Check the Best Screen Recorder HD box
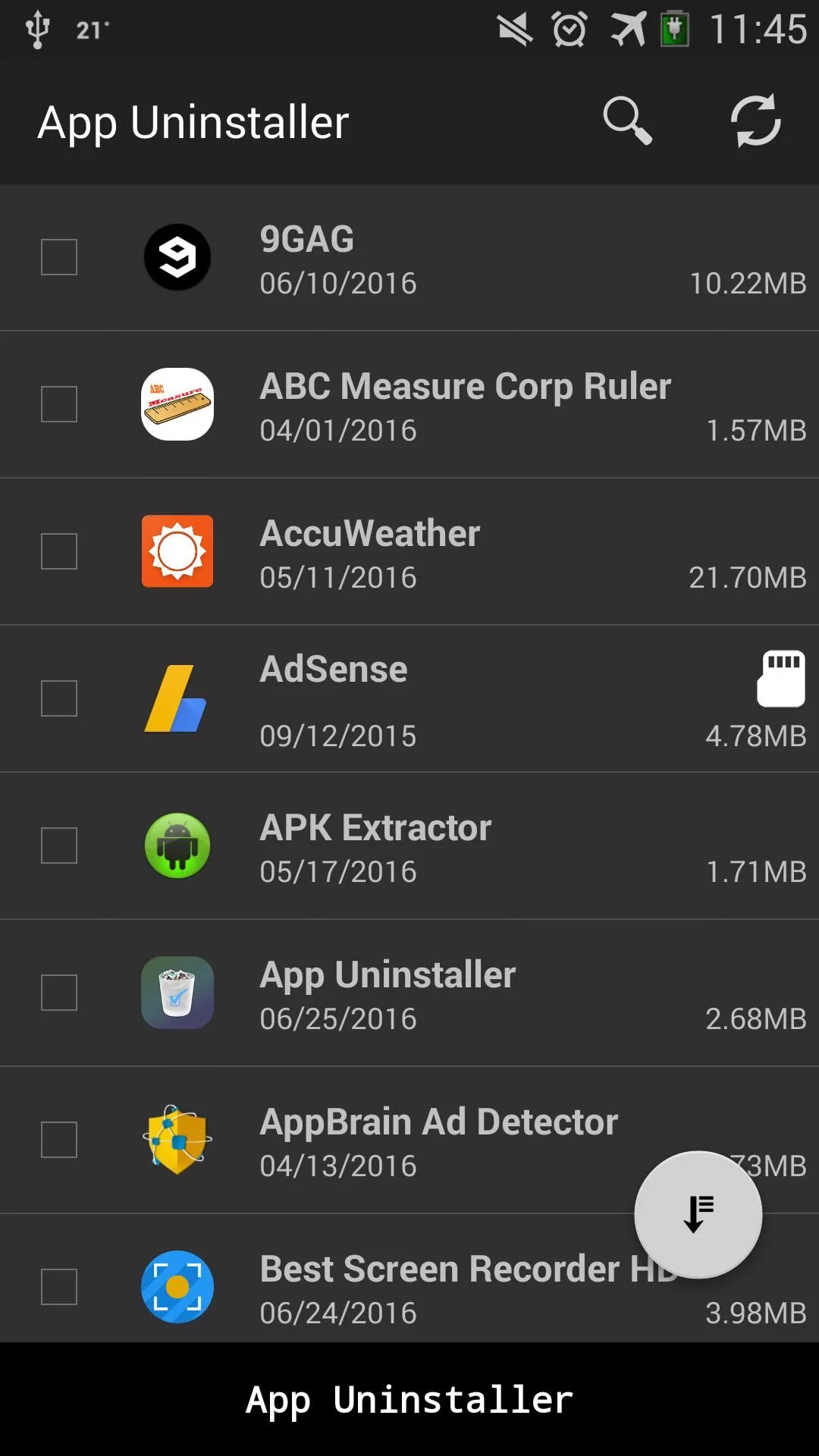This screenshot has height=1456, width=819. pos(59,1287)
